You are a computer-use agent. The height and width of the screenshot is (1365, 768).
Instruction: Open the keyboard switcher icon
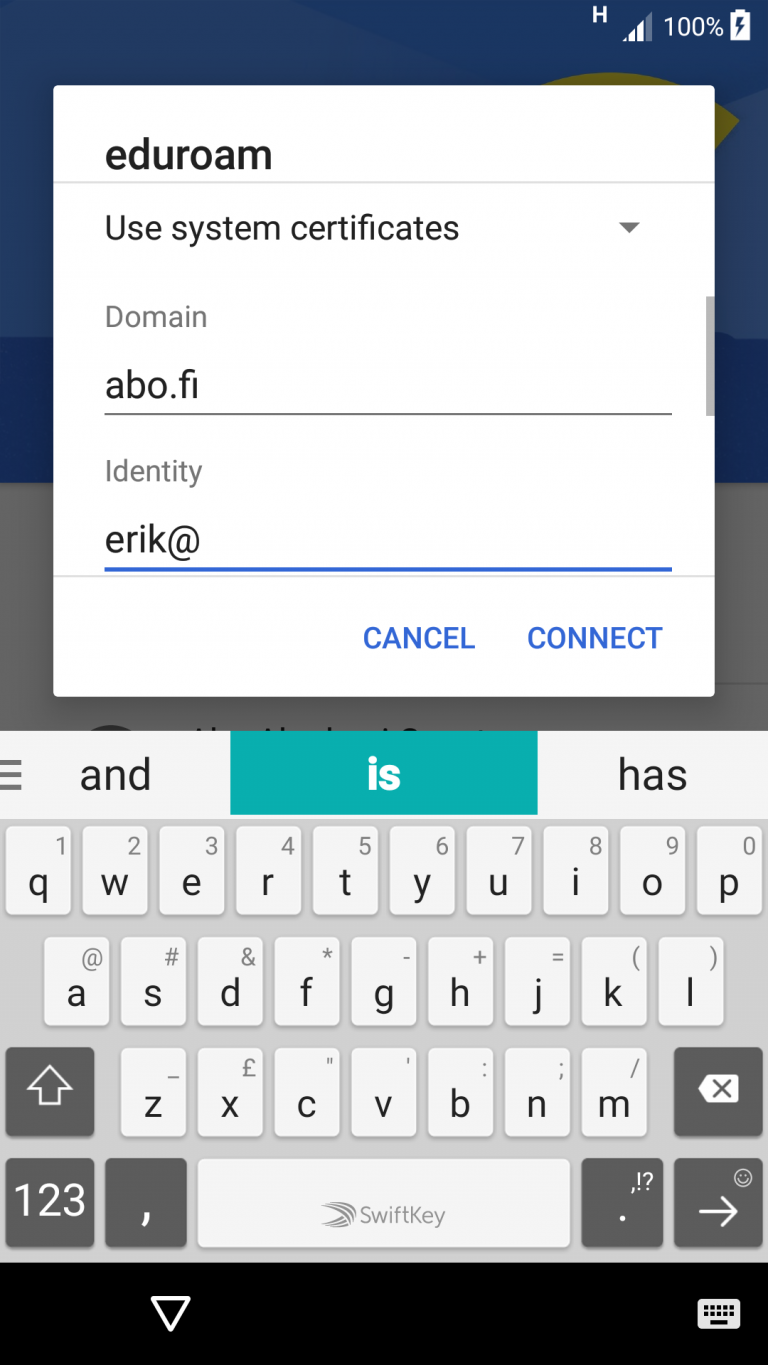[x=719, y=1313]
